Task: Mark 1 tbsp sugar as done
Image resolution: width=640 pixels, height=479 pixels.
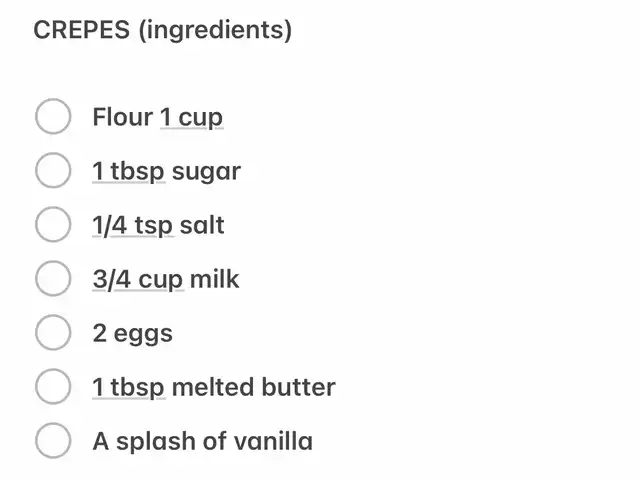Action: point(53,171)
